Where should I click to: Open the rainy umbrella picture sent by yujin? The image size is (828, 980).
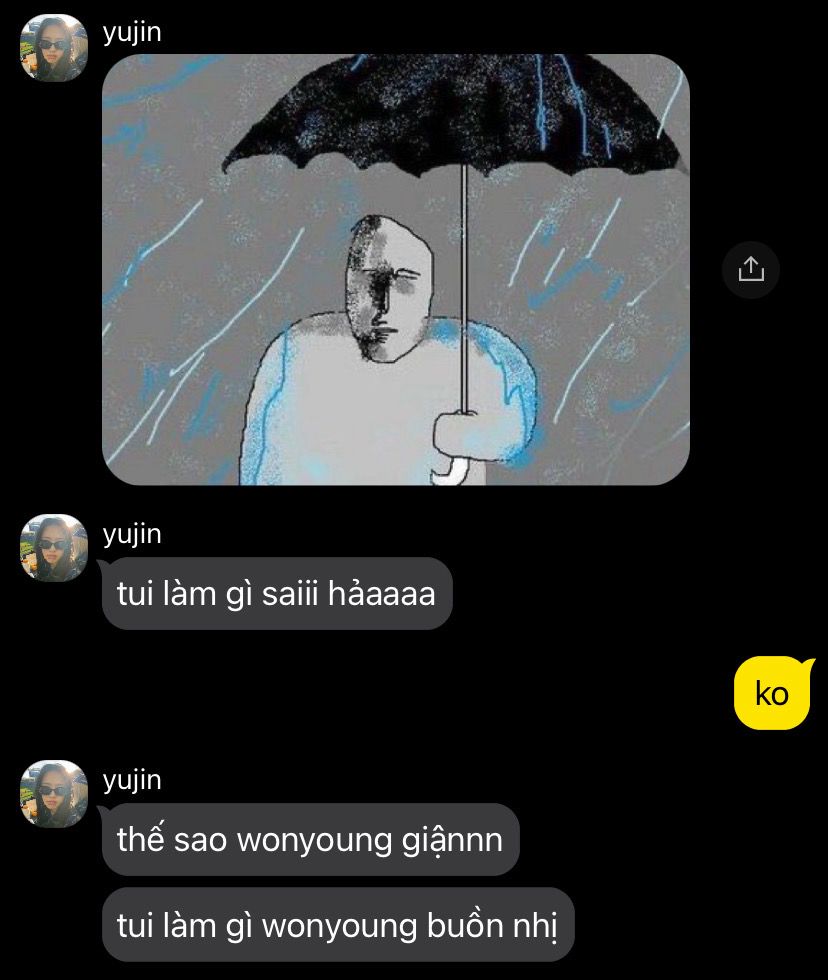395,269
